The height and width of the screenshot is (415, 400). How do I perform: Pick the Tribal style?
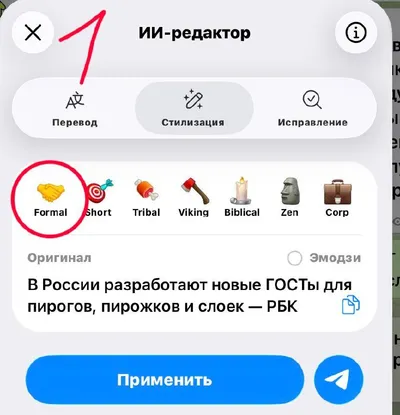pos(146,199)
